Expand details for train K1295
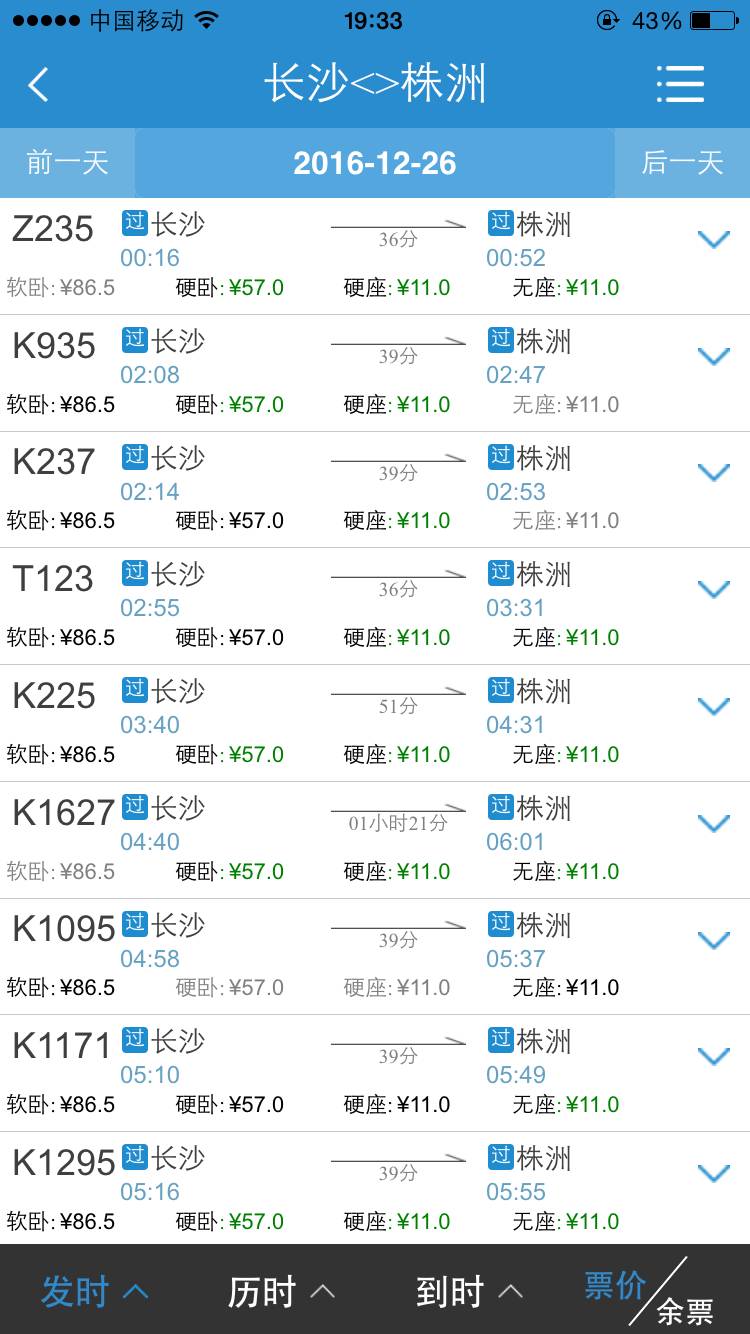The height and width of the screenshot is (1334, 750). pos(714,1173)
